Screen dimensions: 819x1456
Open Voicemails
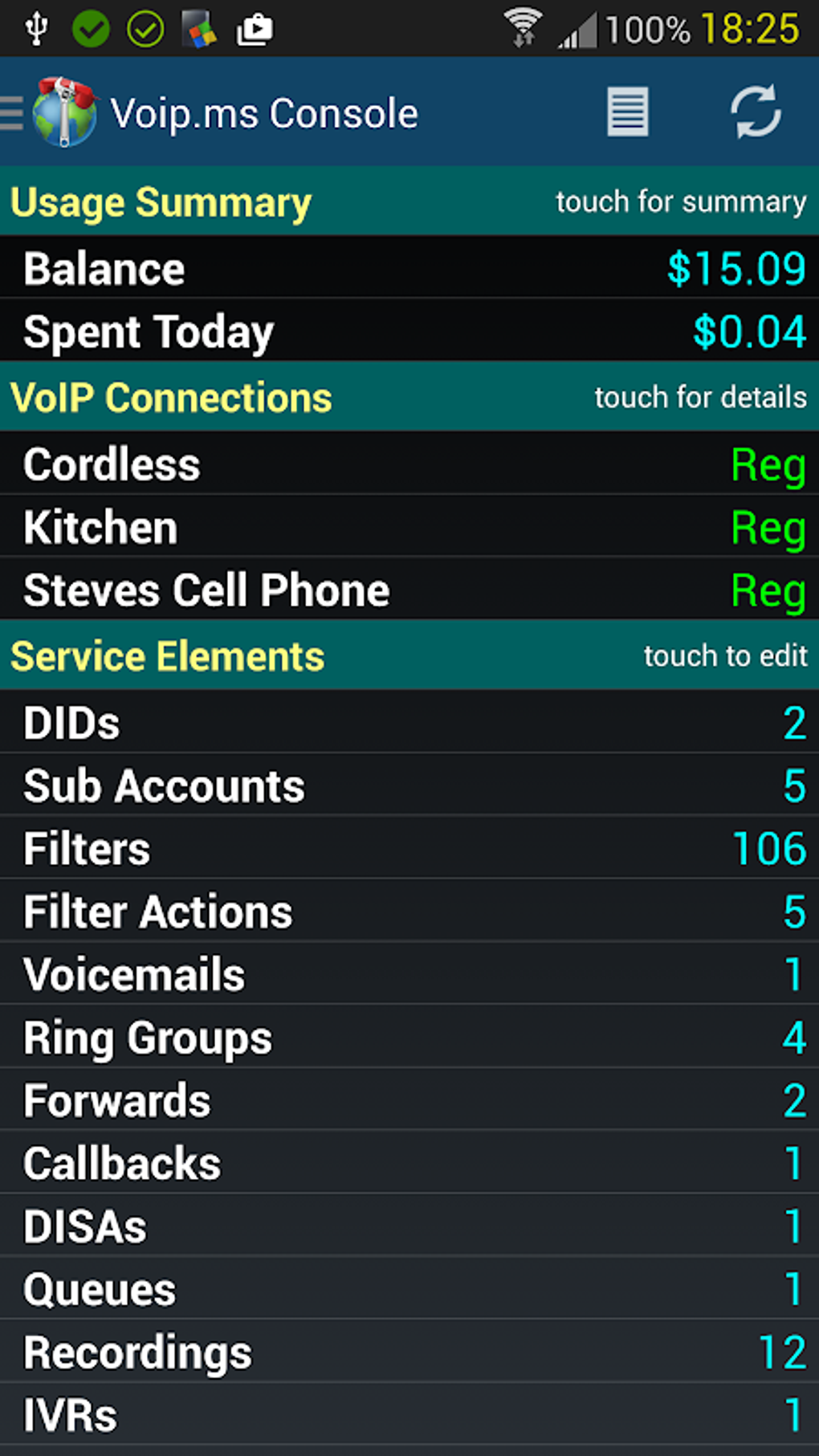pyautogui.click(x=409, y=974)
